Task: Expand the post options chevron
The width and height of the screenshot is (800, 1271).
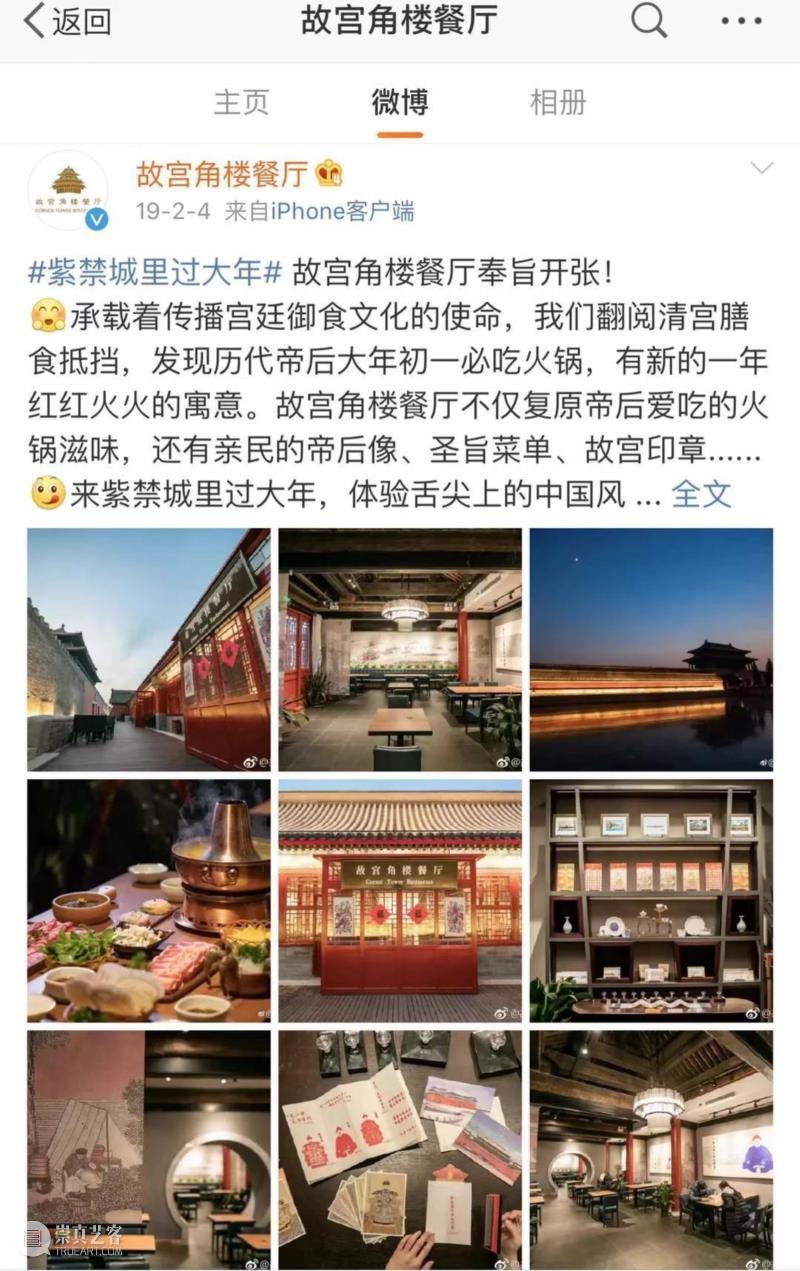Action: pos(762,168)
